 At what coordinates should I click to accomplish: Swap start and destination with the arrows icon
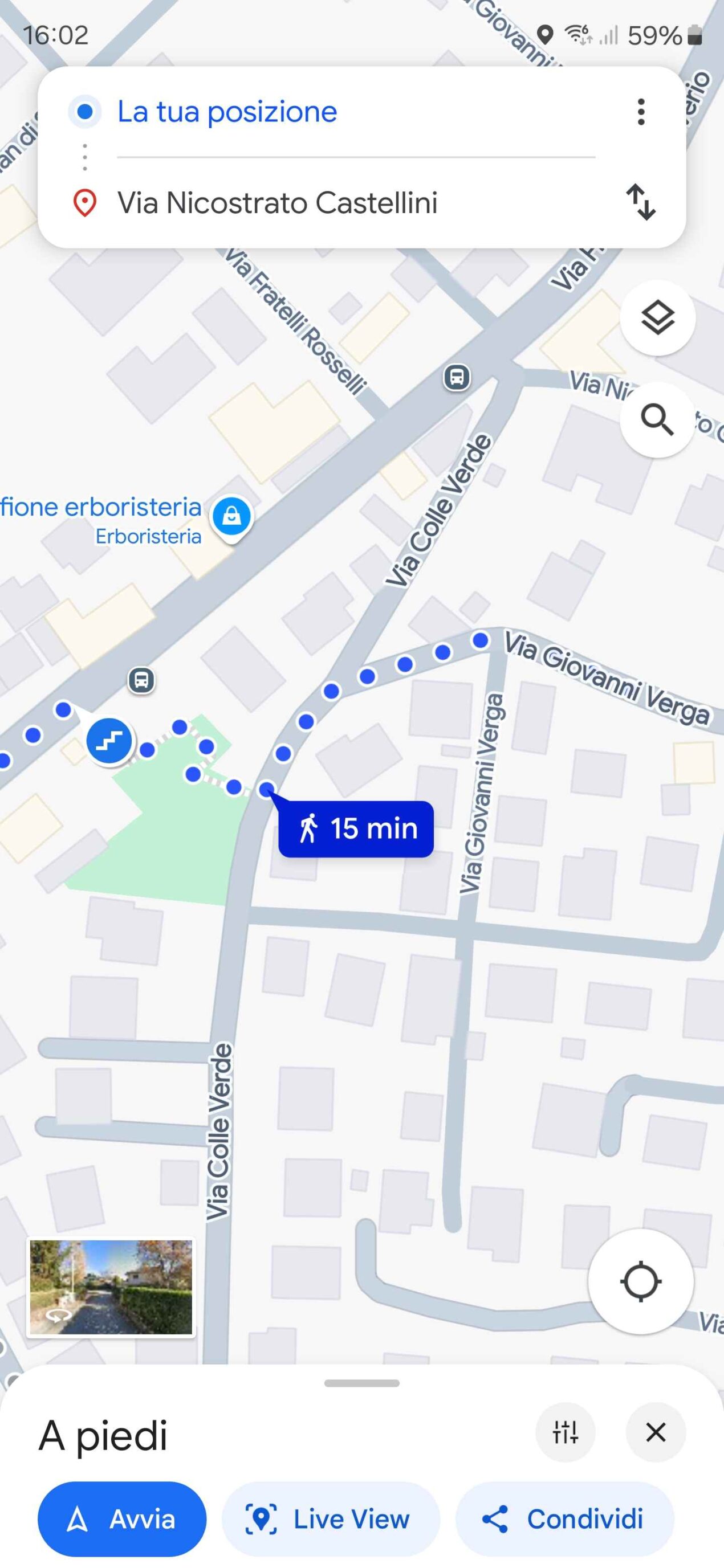tap(641, 204)
